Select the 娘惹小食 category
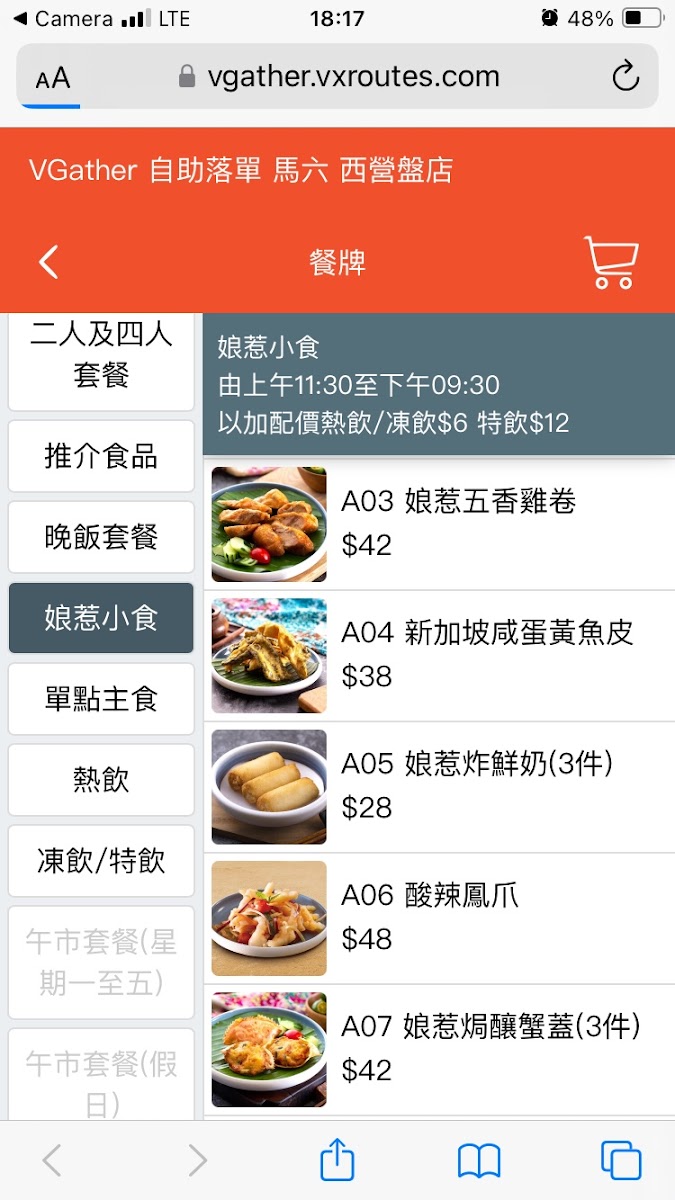Image resolution: width=675 pixels, height=1200 pixels. pos(101,618)
